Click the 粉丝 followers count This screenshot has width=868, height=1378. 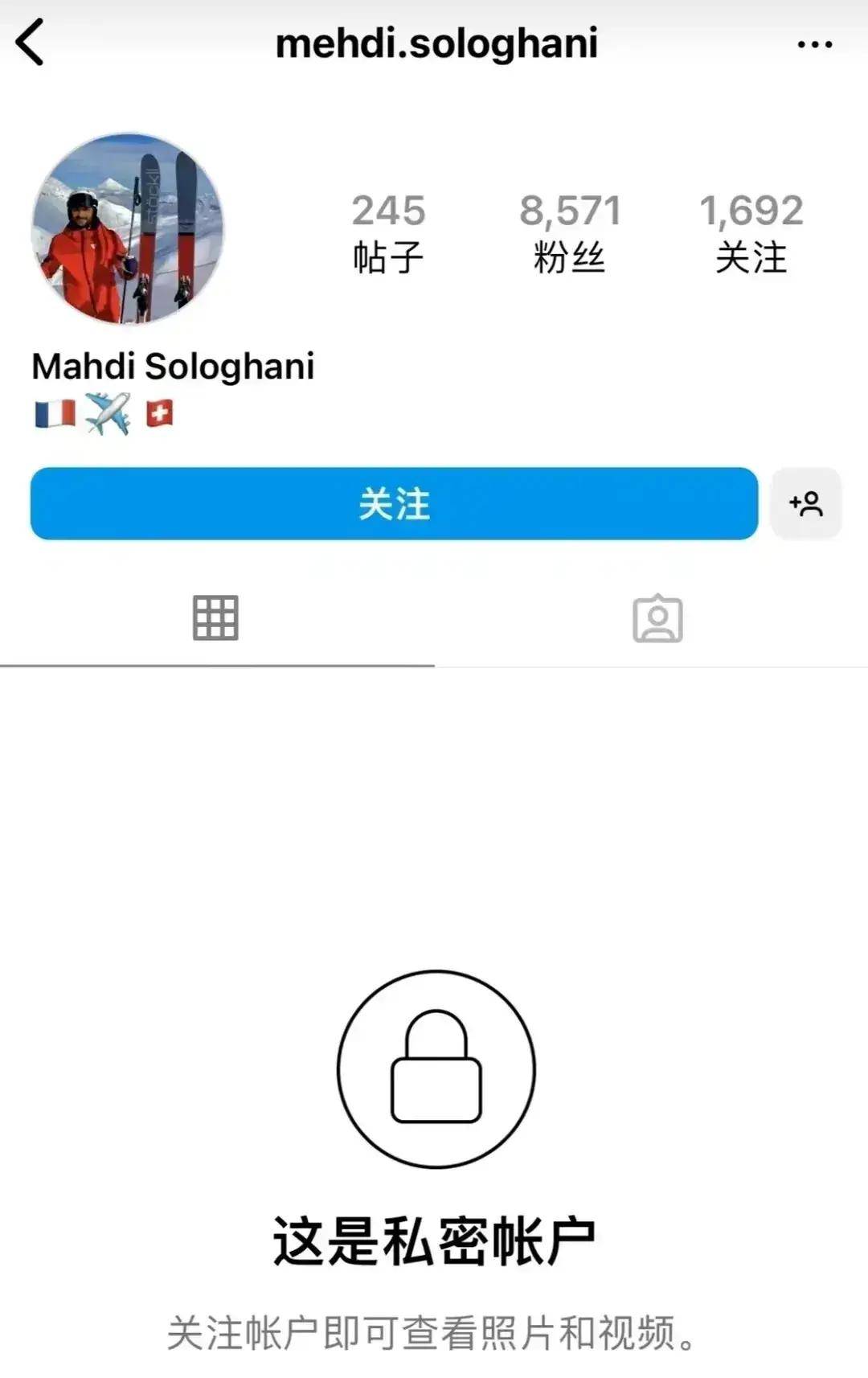click(571, 233)
